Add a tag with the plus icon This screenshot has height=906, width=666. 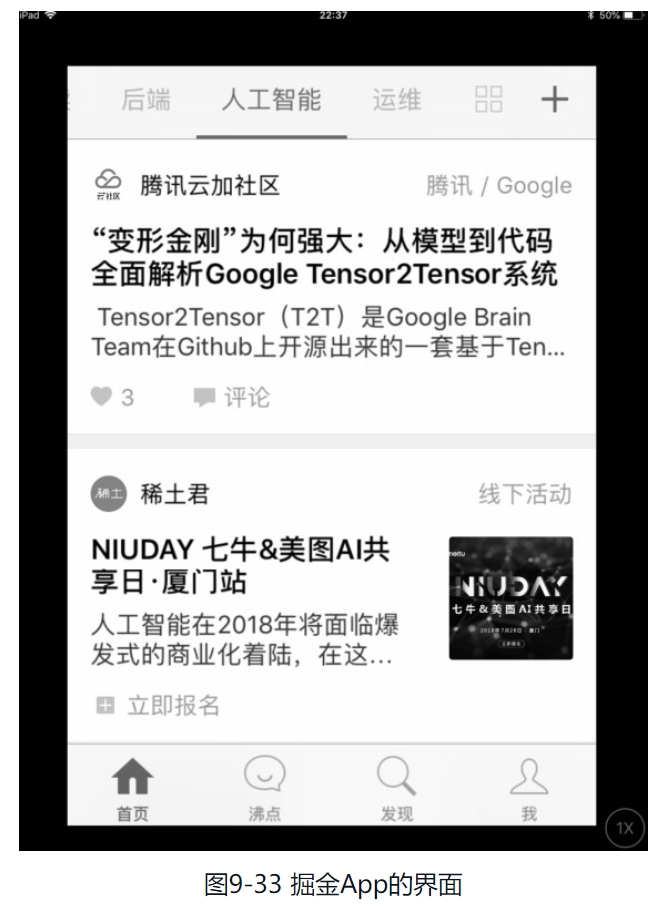pos(553,99)
